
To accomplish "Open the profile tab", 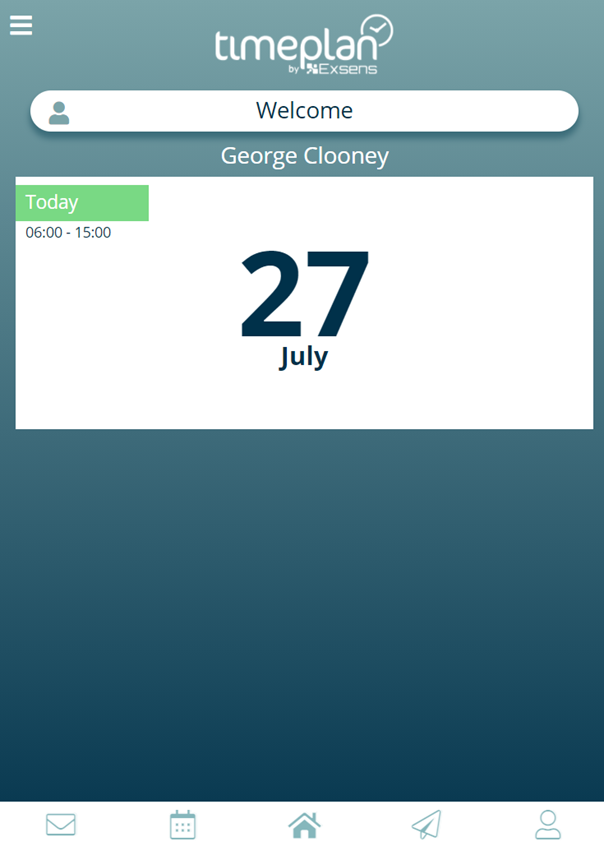I will 547,825.
